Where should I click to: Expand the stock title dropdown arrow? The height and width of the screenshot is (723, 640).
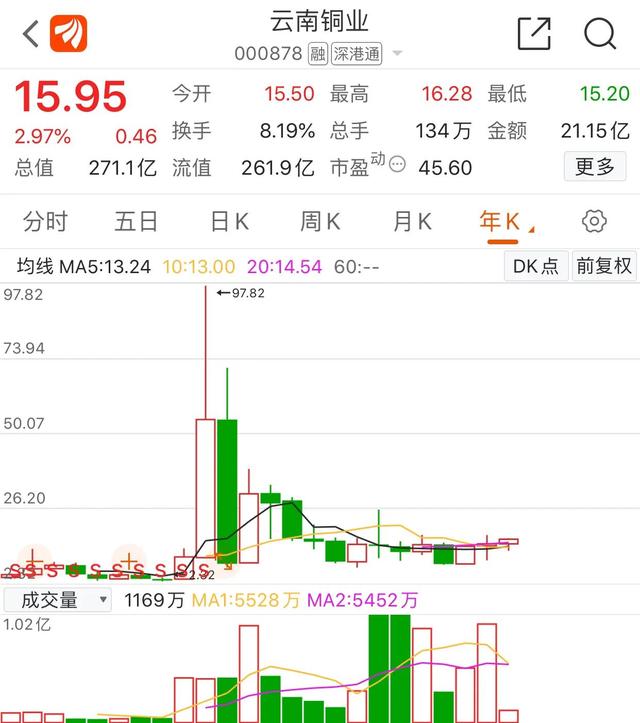click(x=397, y=53)
